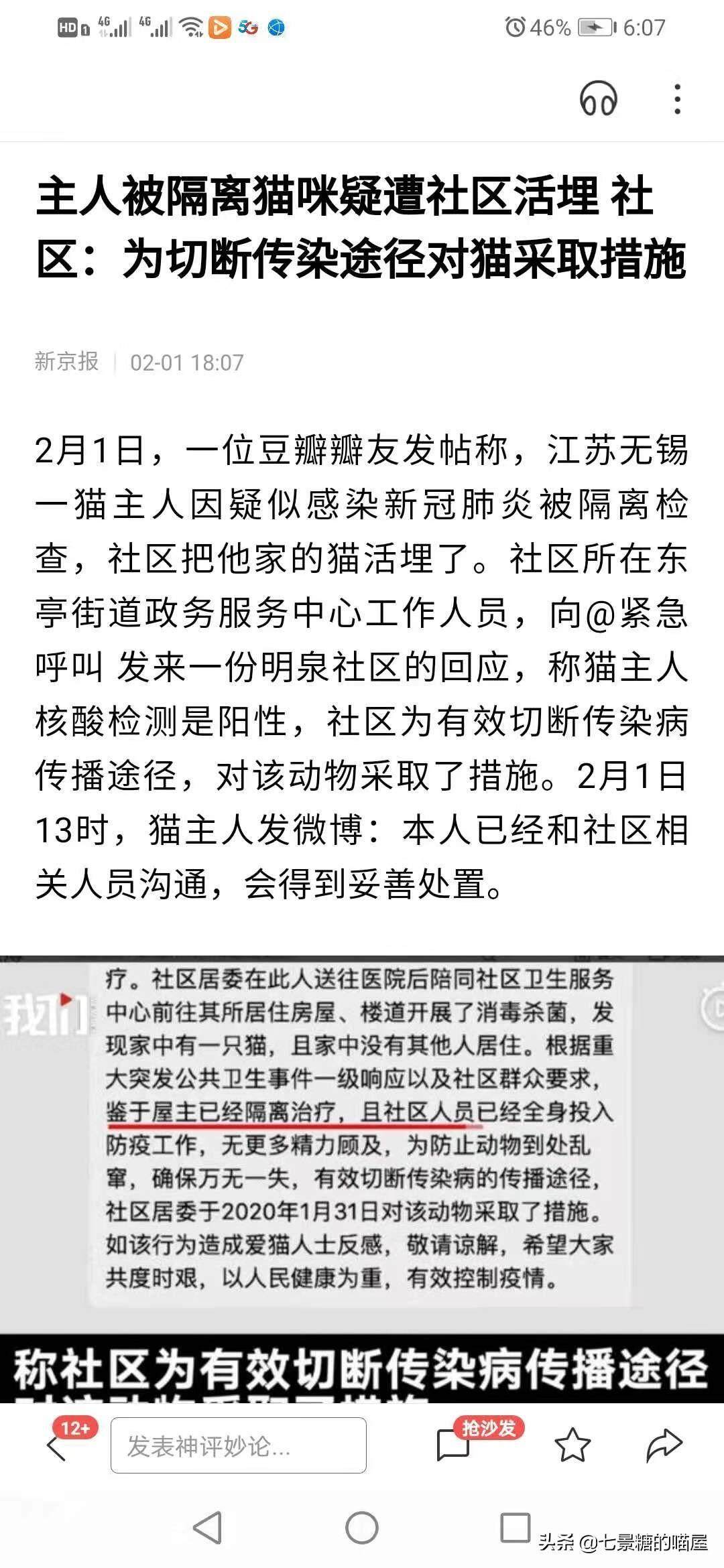
Task: Share the article via the arrow icon
Action: pos(664,1445)
